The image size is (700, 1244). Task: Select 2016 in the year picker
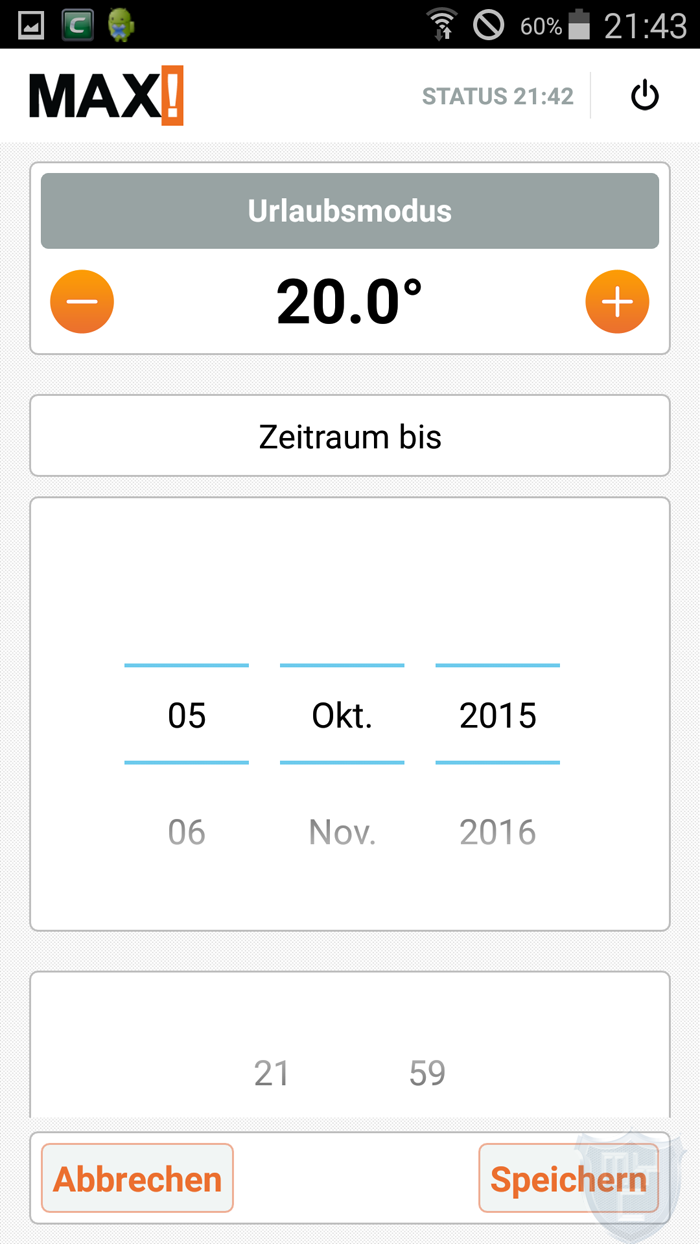click(x=498, y=832)
